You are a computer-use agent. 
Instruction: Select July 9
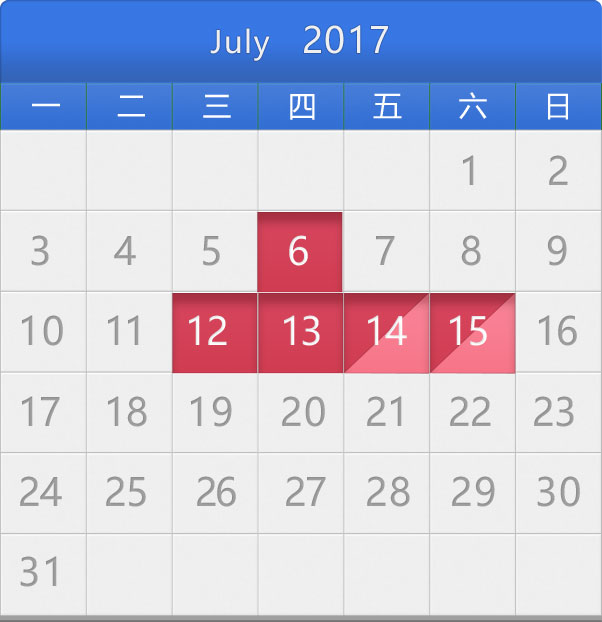pos(558,252)
